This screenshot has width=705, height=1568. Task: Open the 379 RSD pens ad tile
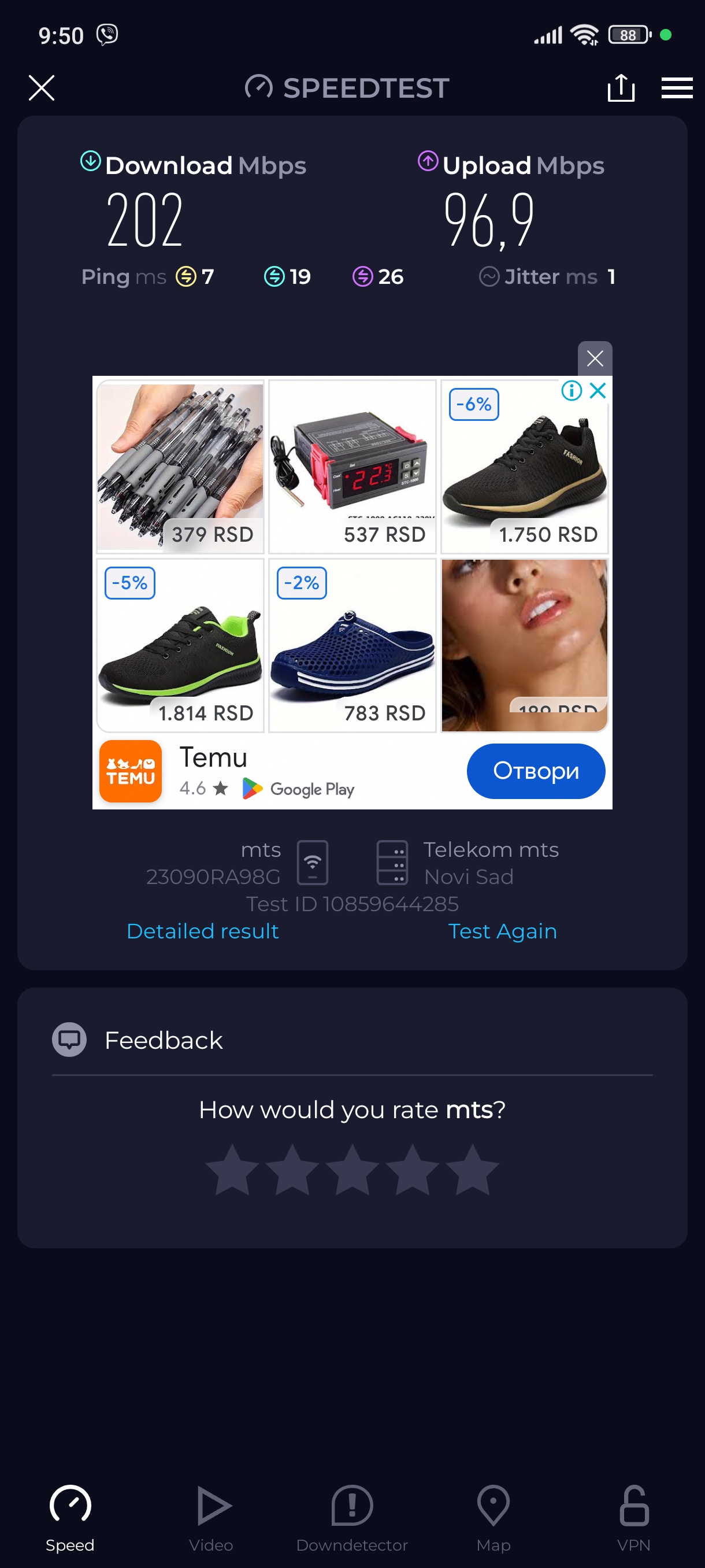[180, 466]
